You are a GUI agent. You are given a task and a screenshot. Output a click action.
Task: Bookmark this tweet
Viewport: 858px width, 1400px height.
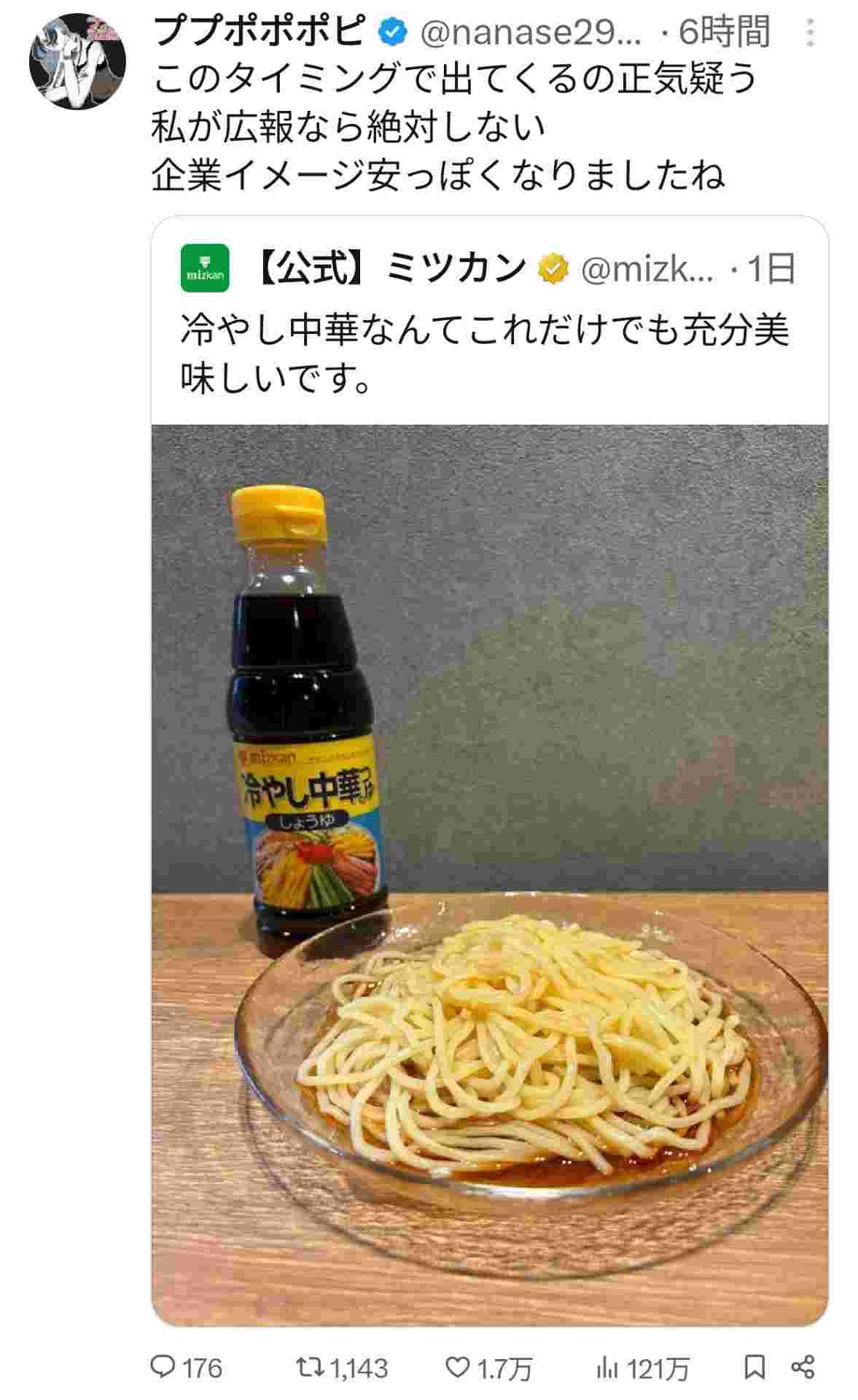tap(754, 1367)
